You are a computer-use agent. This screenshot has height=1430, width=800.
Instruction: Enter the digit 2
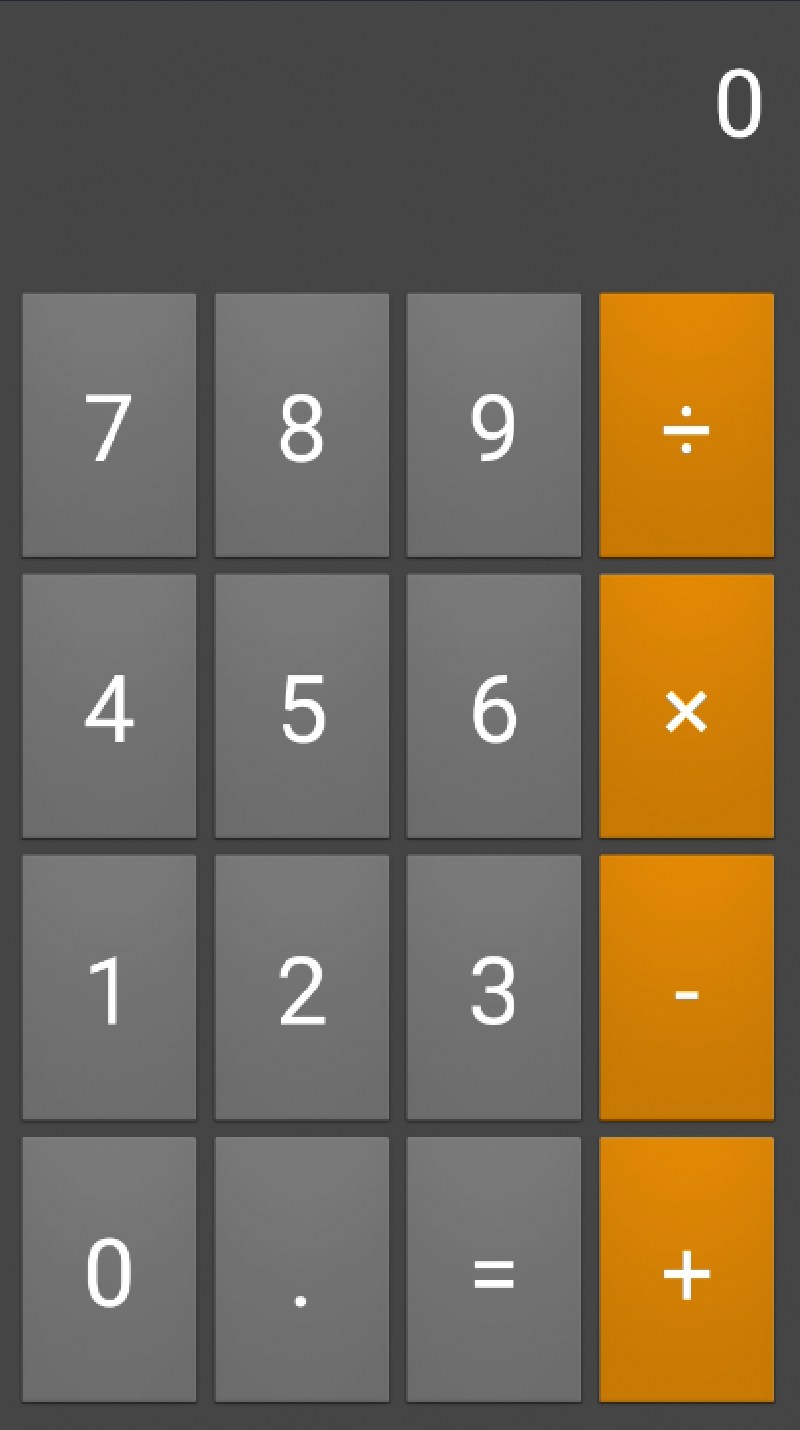pos(301,987)
